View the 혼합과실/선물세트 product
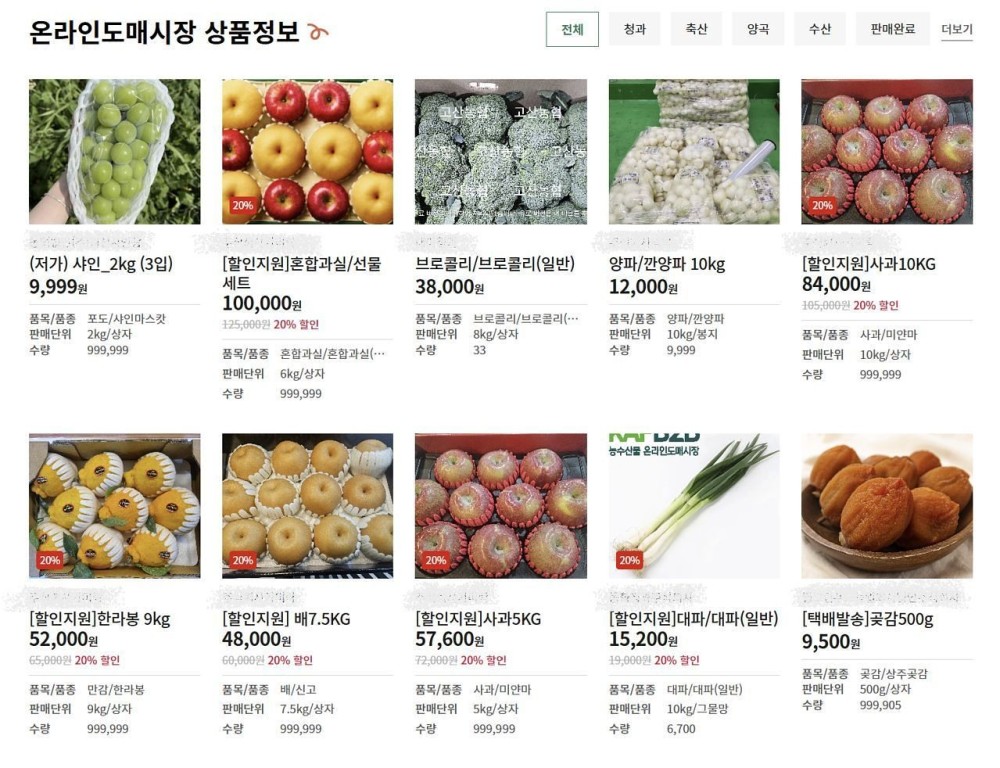 307,152
